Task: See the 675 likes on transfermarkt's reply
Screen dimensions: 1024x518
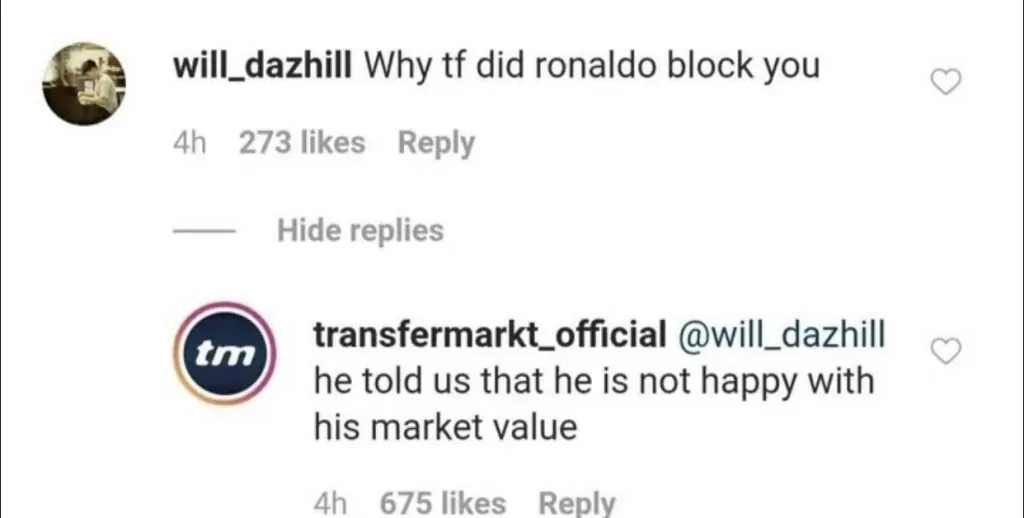Action: tap(443, 502)
